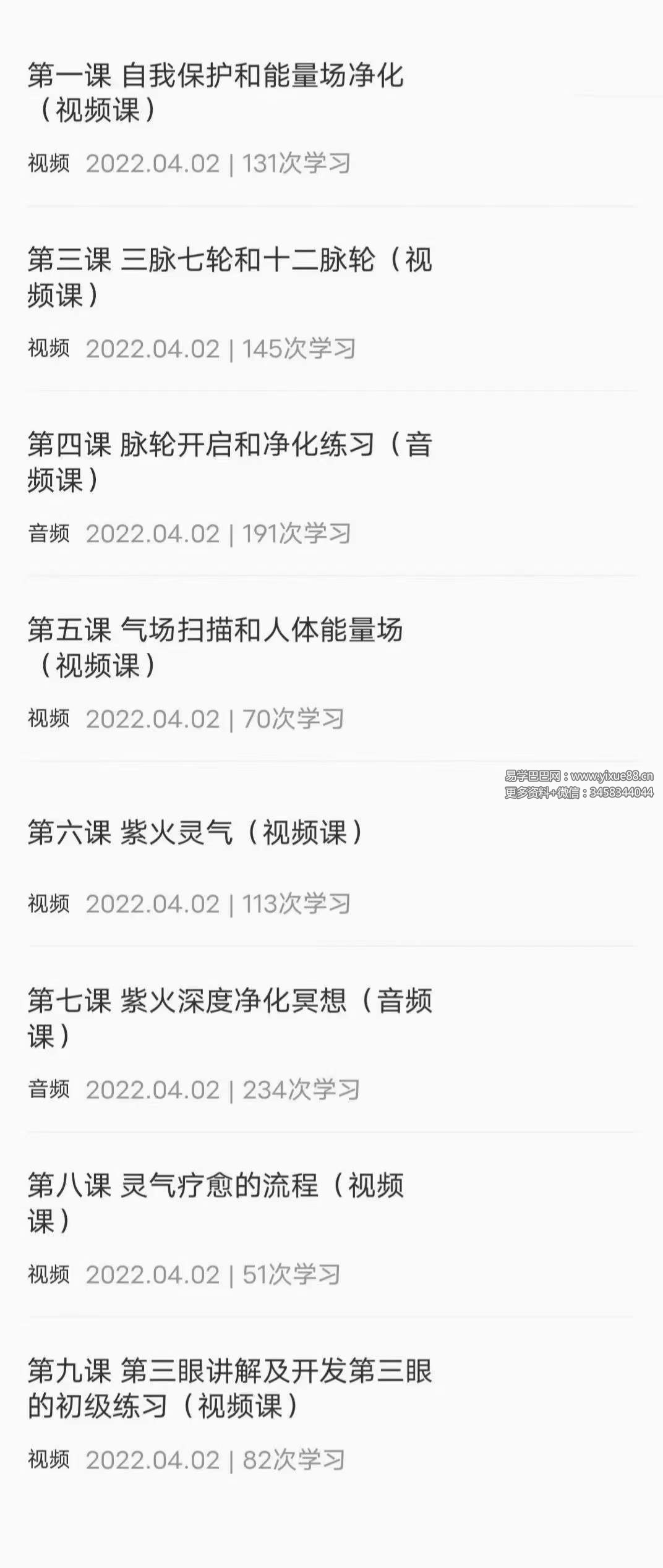Open lesson 第三课 三脉七轮和十二脉轮
Viewport: 663px width, 1568px height.
229,277
